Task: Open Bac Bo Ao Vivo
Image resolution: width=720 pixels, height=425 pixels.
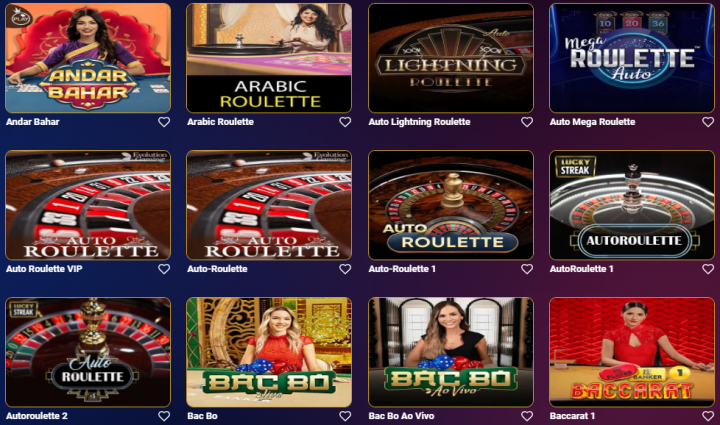Action: 450,352
